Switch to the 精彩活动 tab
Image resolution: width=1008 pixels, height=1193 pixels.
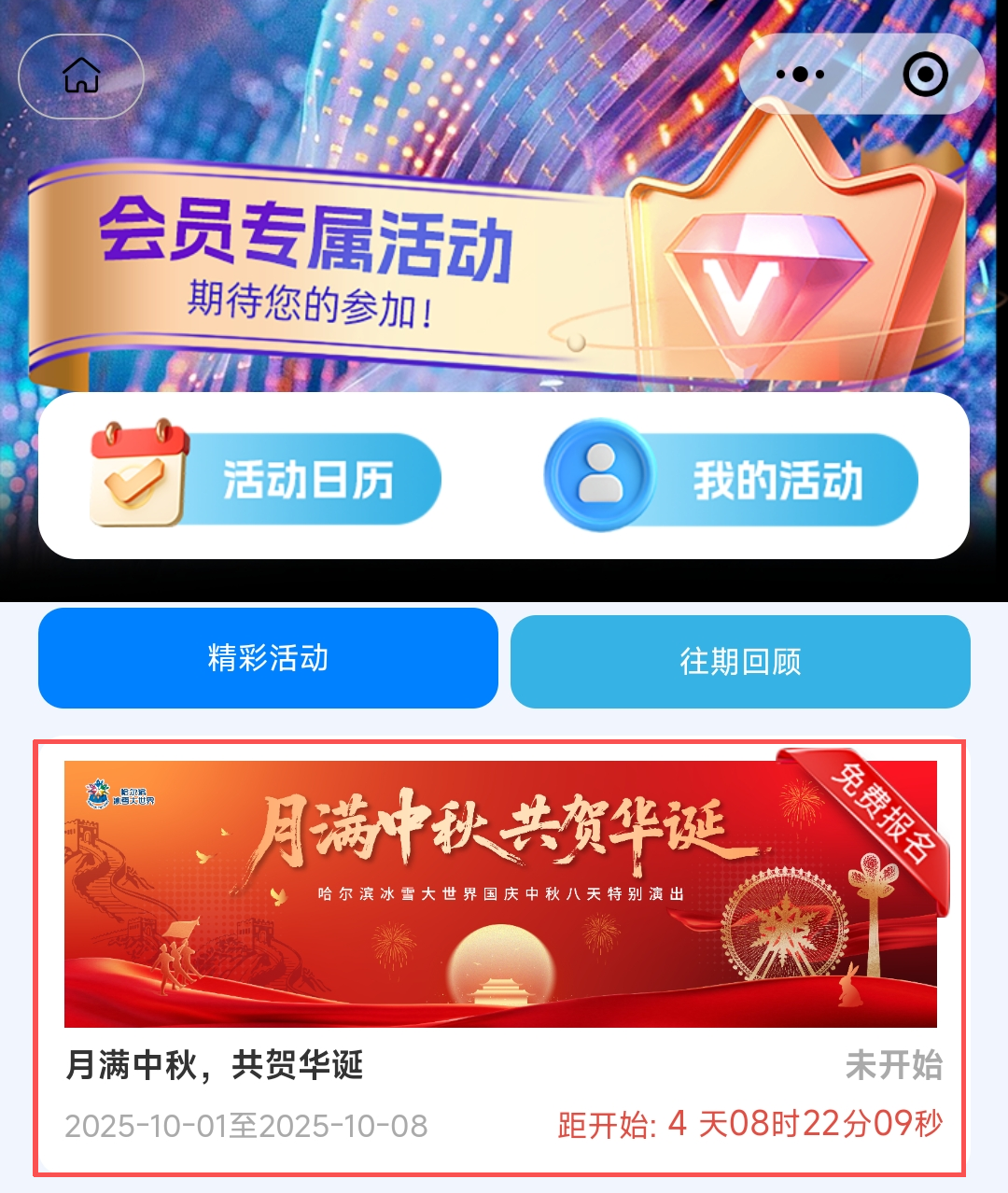click(x=268, y=658)
